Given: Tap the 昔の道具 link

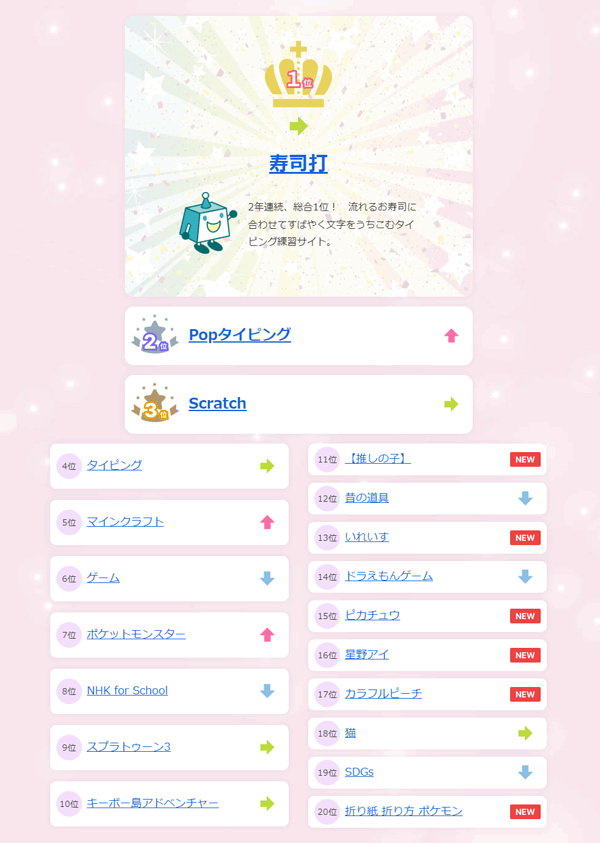Looking at the screenshot, I should (x=366, y=498).
